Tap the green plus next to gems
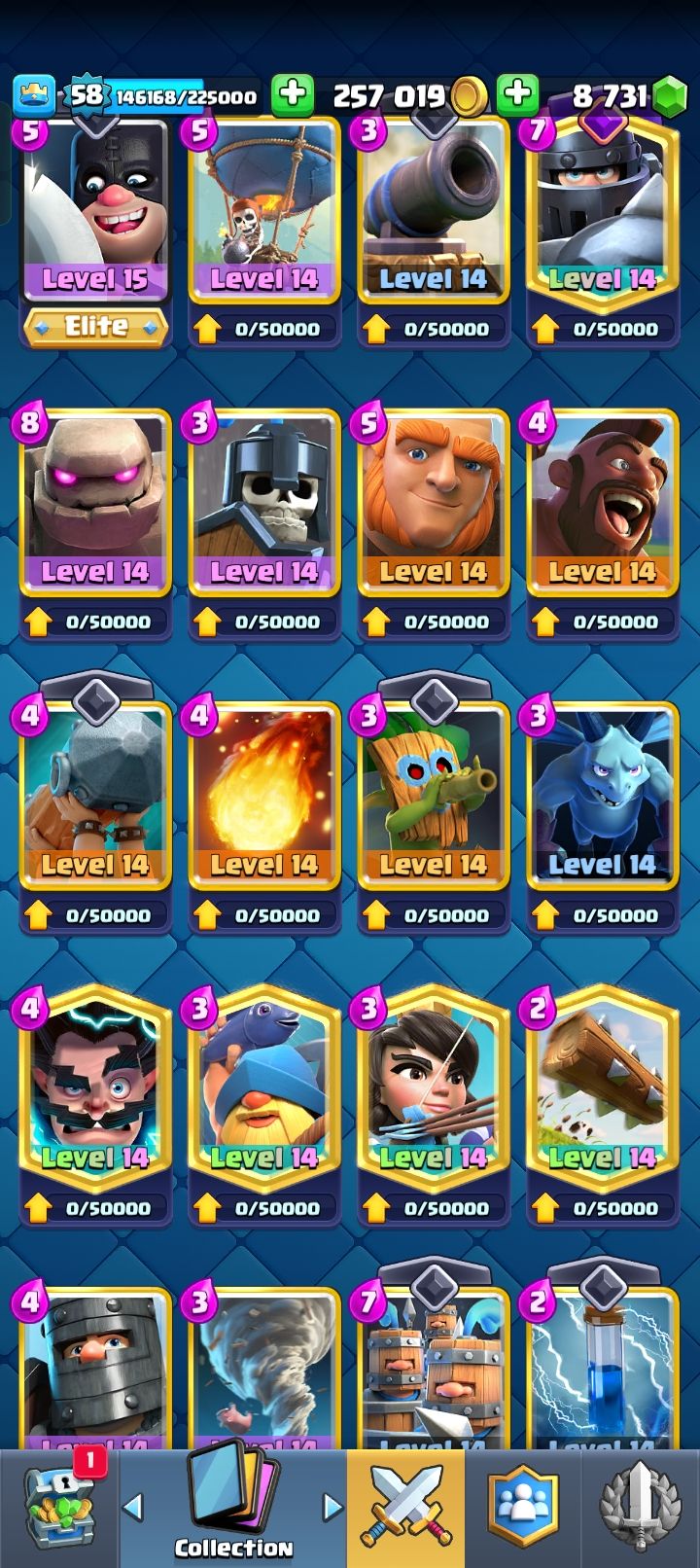 517,95
